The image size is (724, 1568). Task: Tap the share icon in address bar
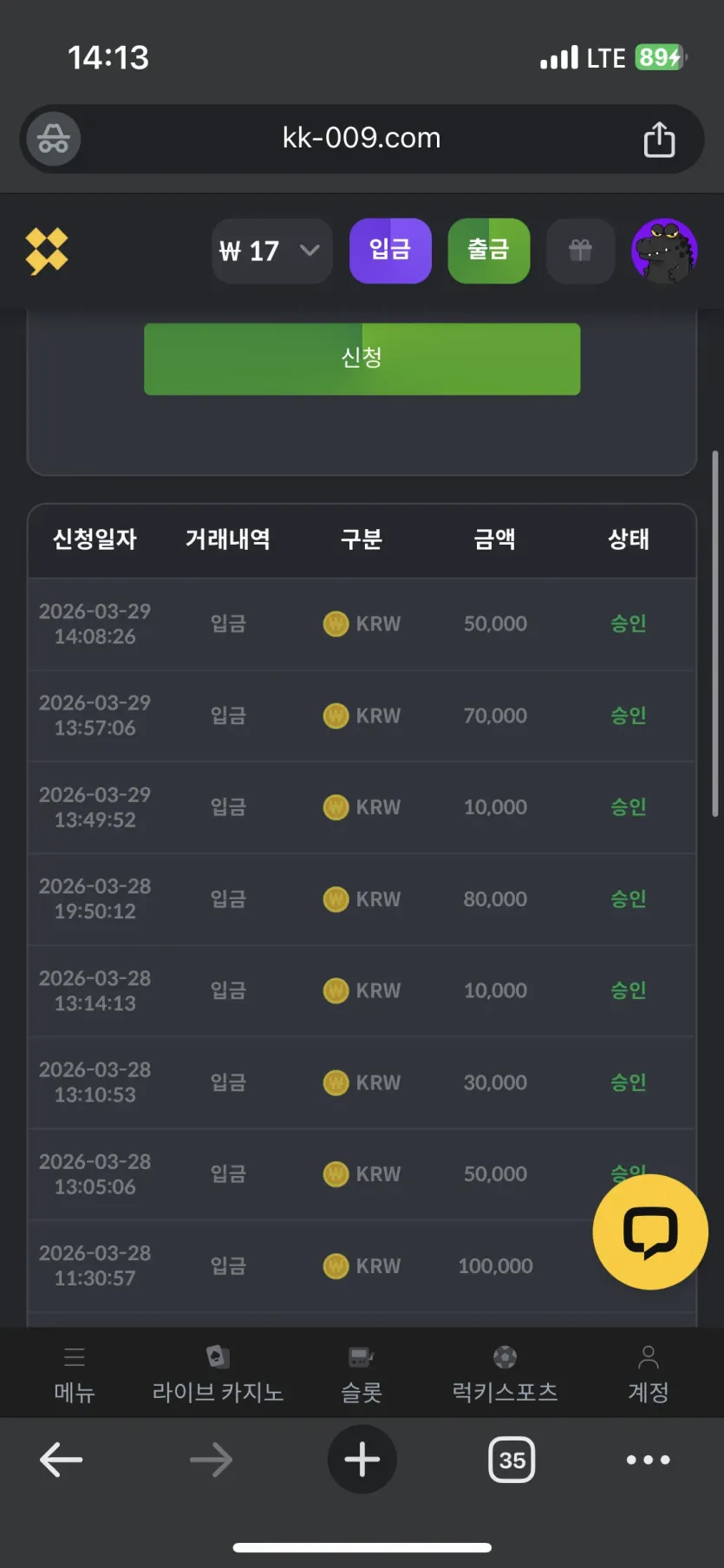tap(659, 139)
